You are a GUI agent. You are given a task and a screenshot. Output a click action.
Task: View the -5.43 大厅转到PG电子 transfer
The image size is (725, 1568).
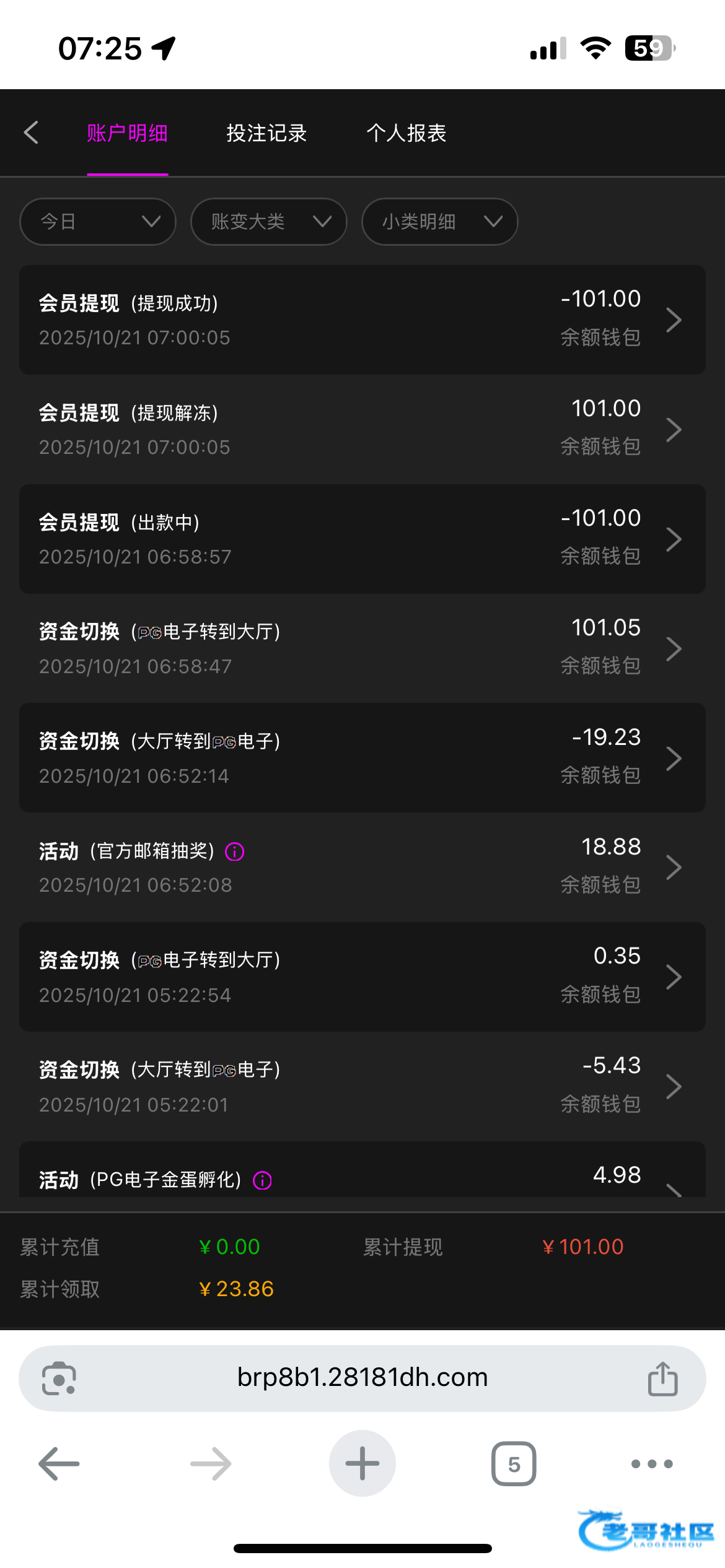coord(362,1086)
